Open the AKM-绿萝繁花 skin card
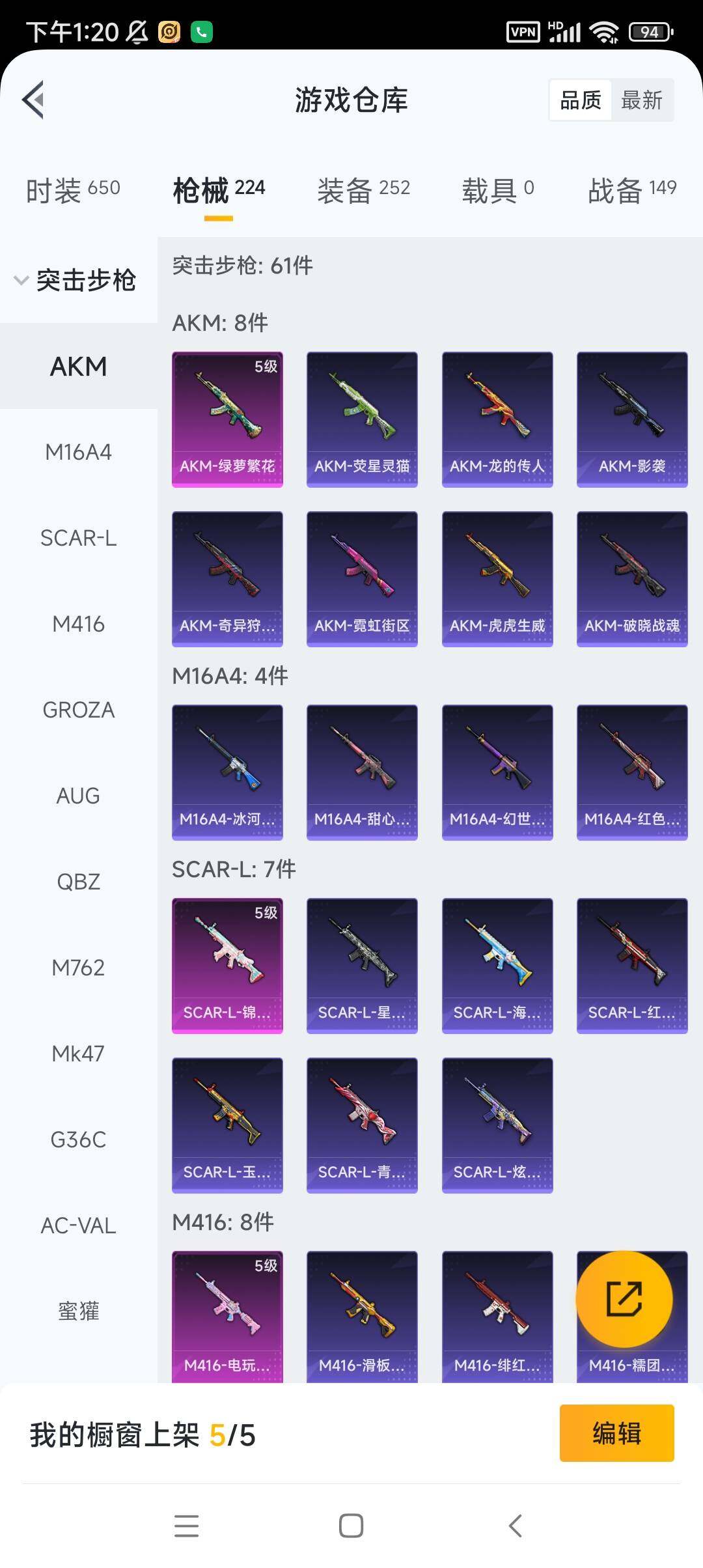 227,419
